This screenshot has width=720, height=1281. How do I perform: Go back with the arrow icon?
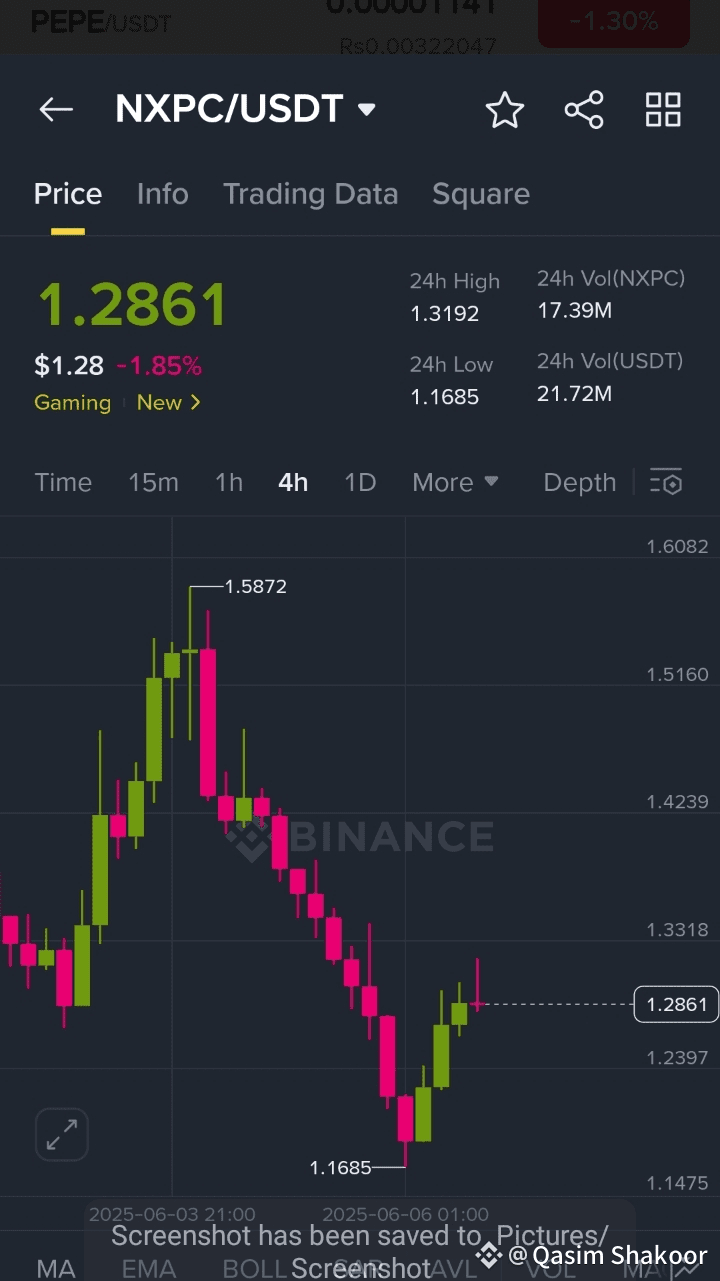click(56, 110)
